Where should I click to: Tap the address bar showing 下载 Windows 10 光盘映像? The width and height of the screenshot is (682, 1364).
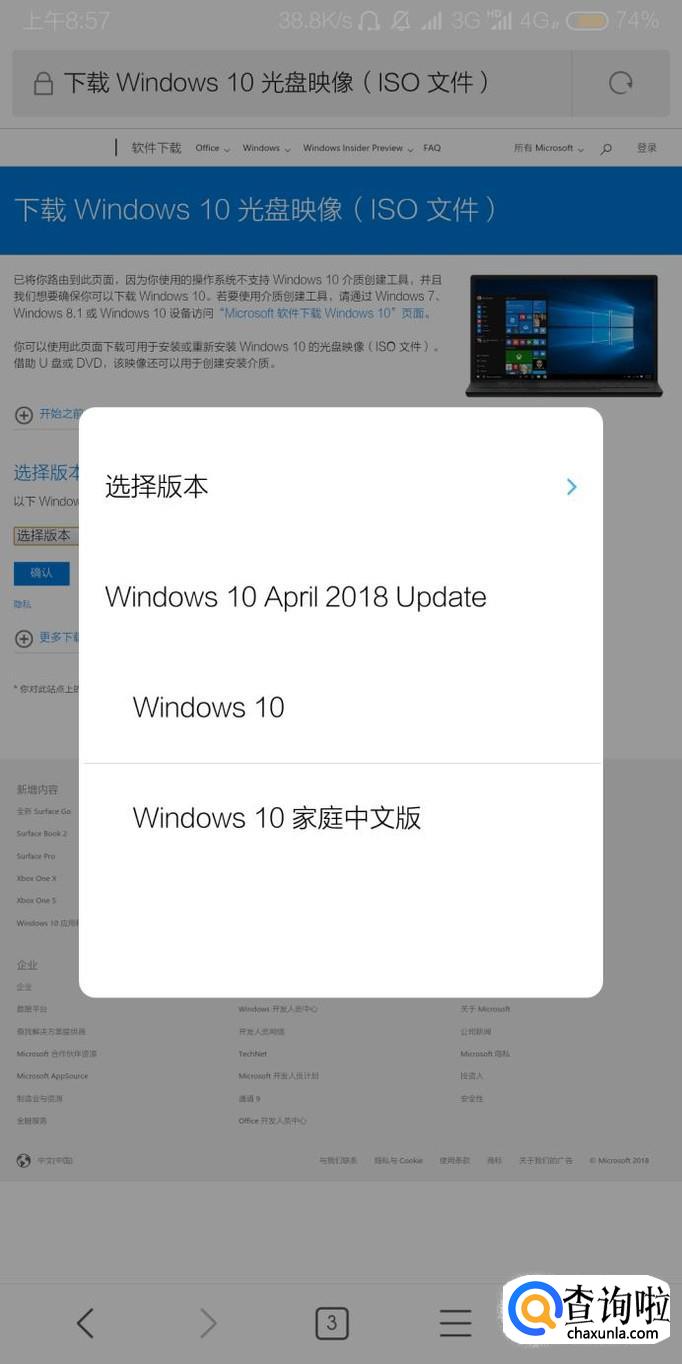(x=290, y=83)
